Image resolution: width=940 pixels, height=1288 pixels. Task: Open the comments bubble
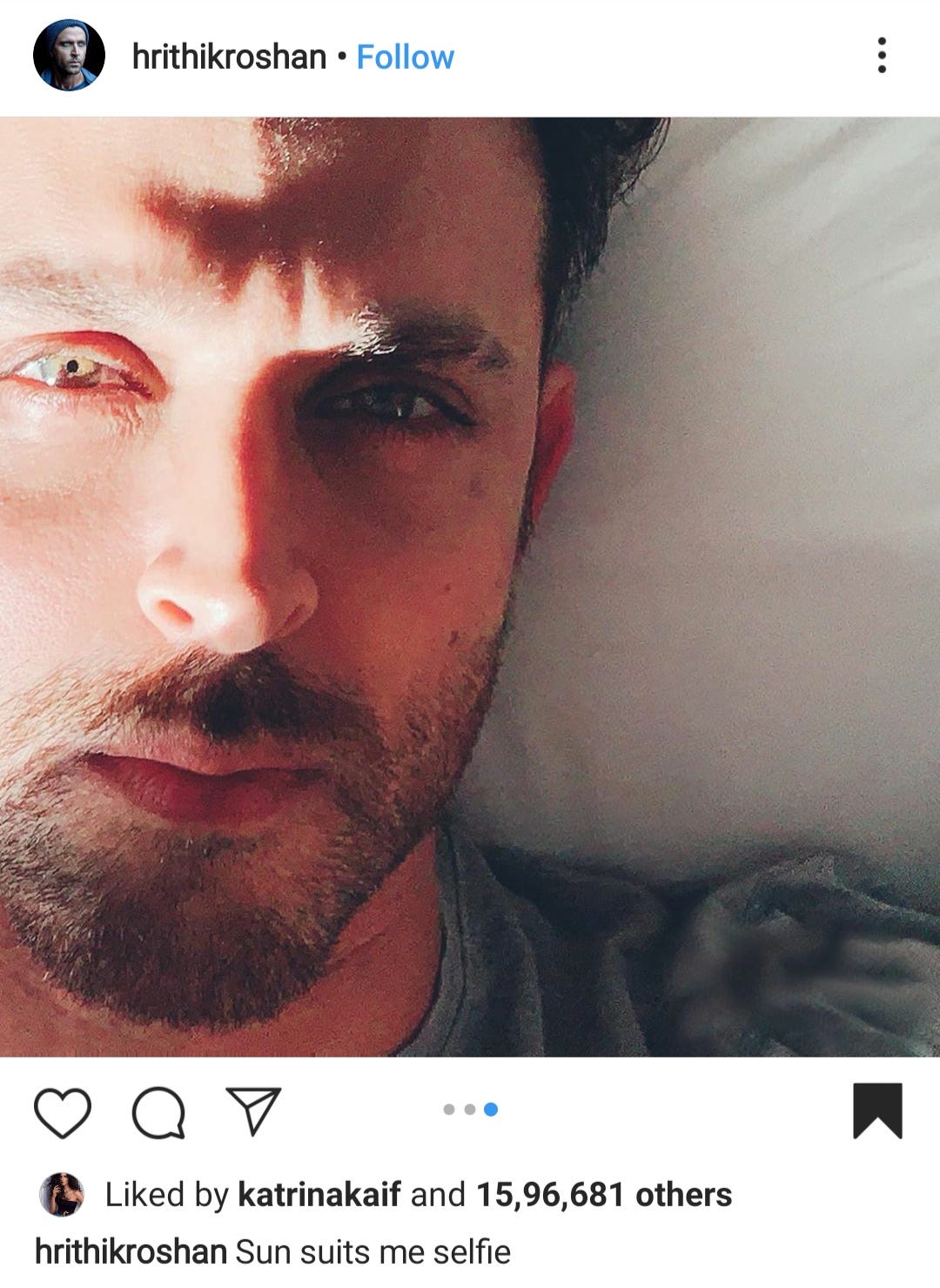tap(158, 1112)
